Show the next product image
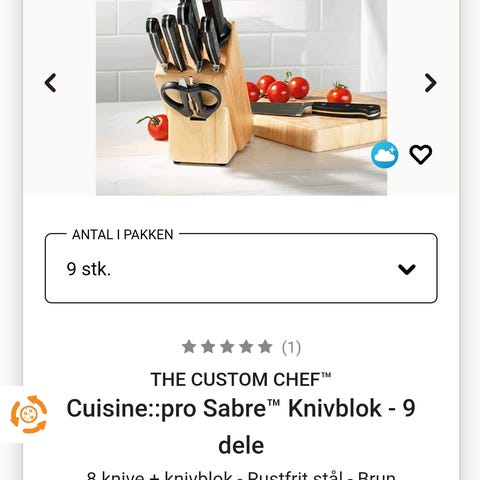 430,83
